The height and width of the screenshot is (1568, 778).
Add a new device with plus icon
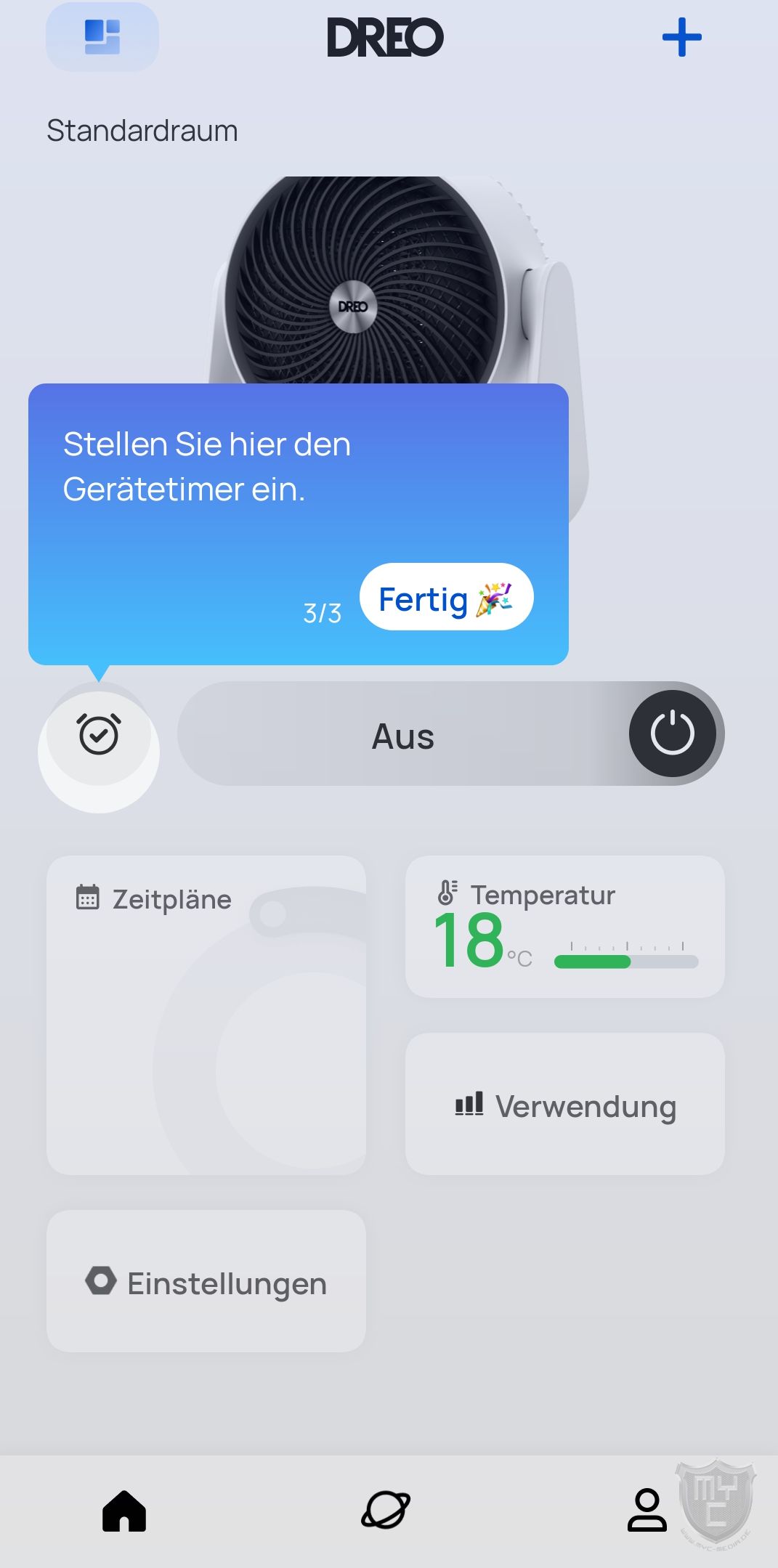(x=681, y=37)
